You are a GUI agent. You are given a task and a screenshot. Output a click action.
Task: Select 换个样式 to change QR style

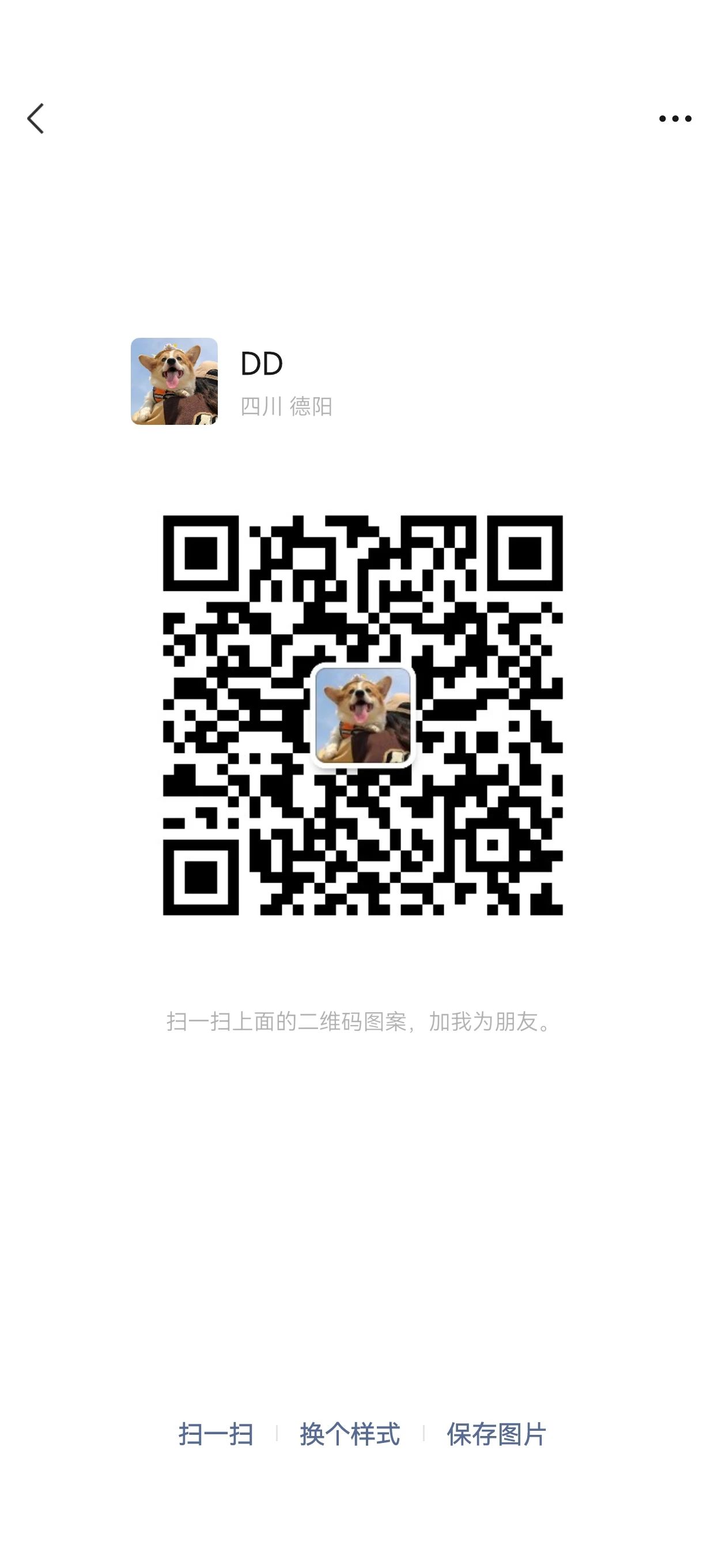[x=350, y=1435]
